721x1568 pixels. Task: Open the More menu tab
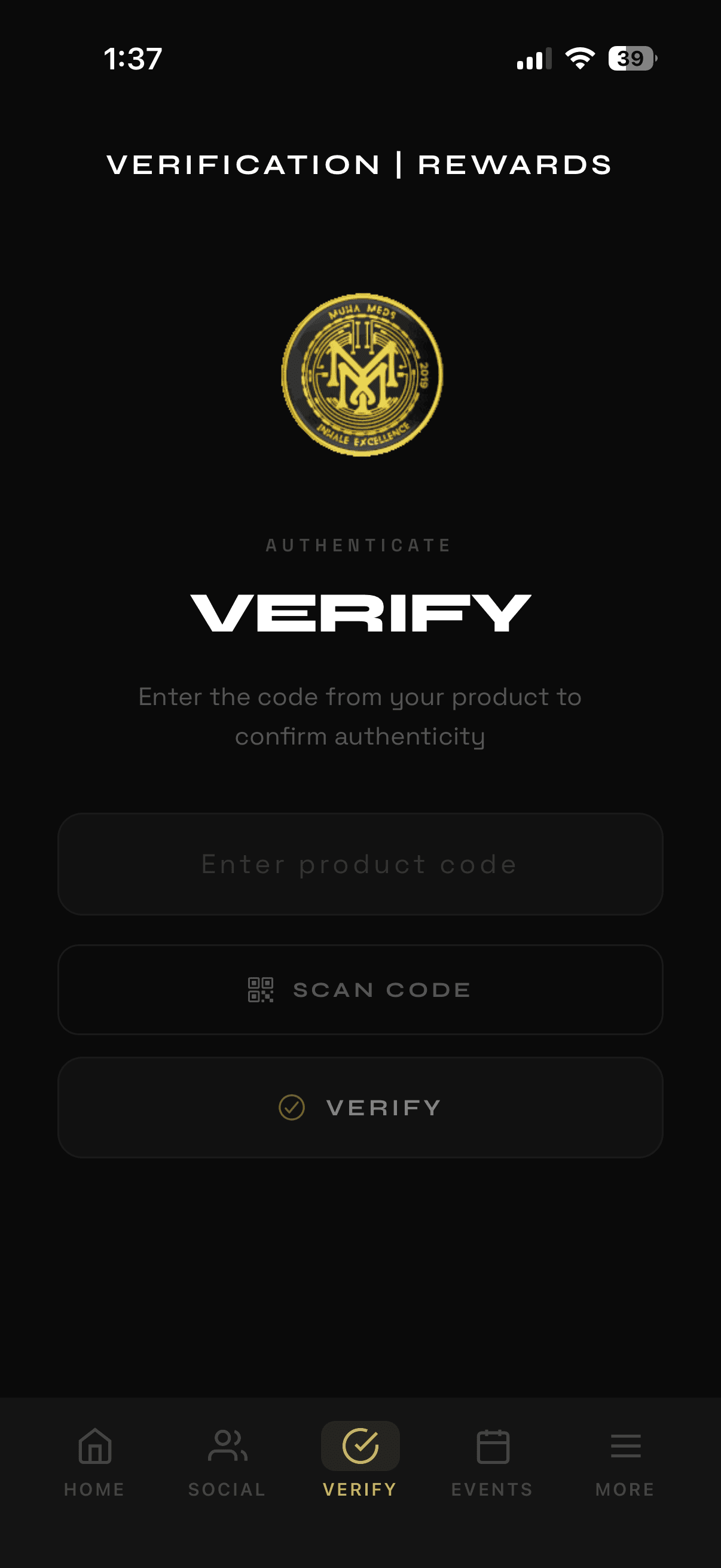(x=625, y=1461)
